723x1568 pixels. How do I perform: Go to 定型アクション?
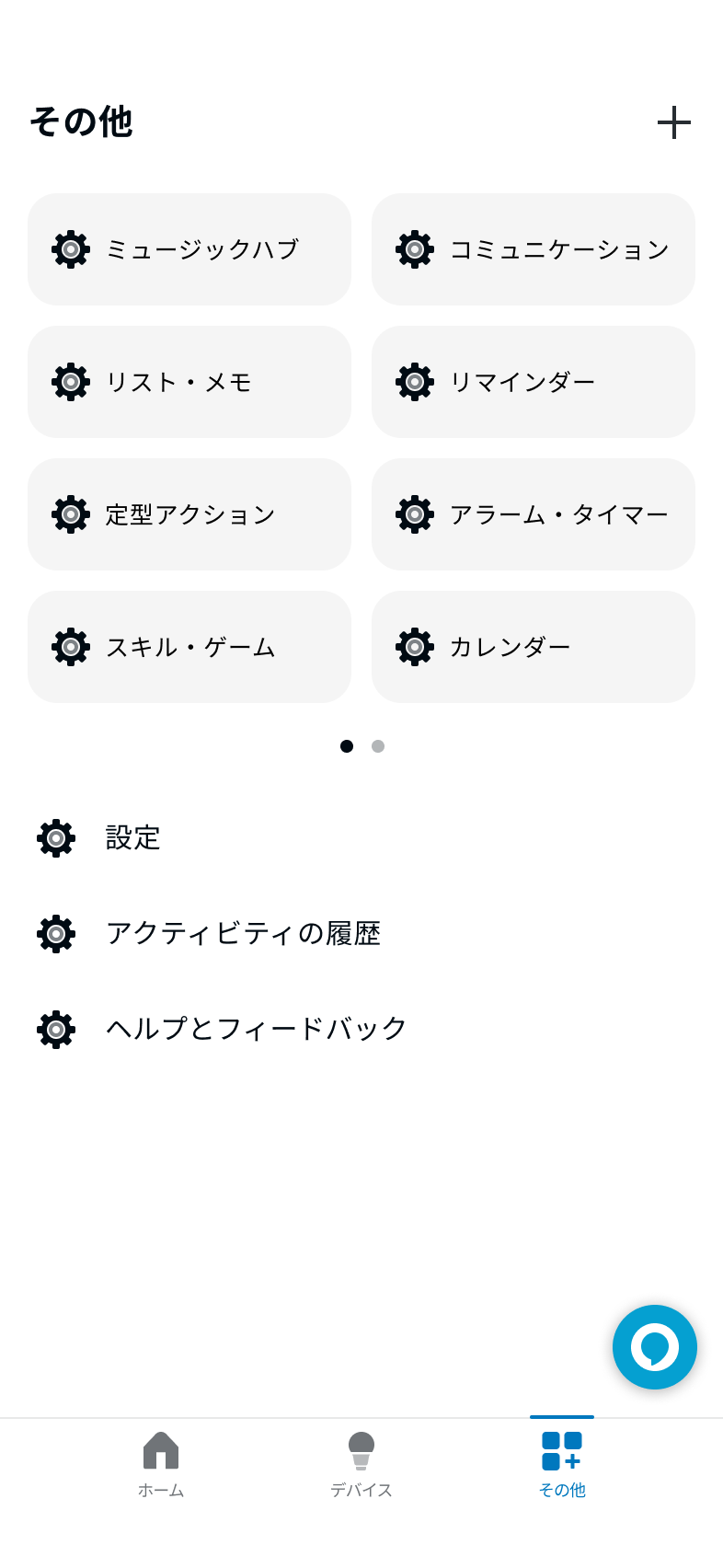[x=189, y=514]
